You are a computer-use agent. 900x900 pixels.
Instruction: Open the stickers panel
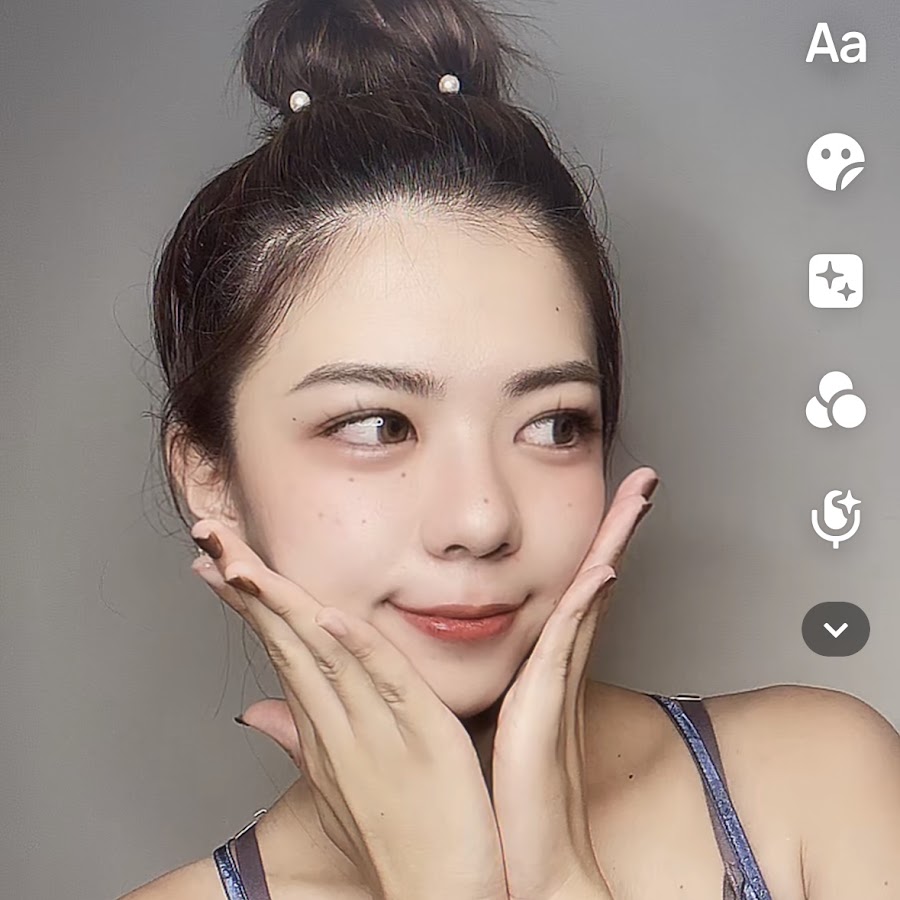[x=836, y=162]
